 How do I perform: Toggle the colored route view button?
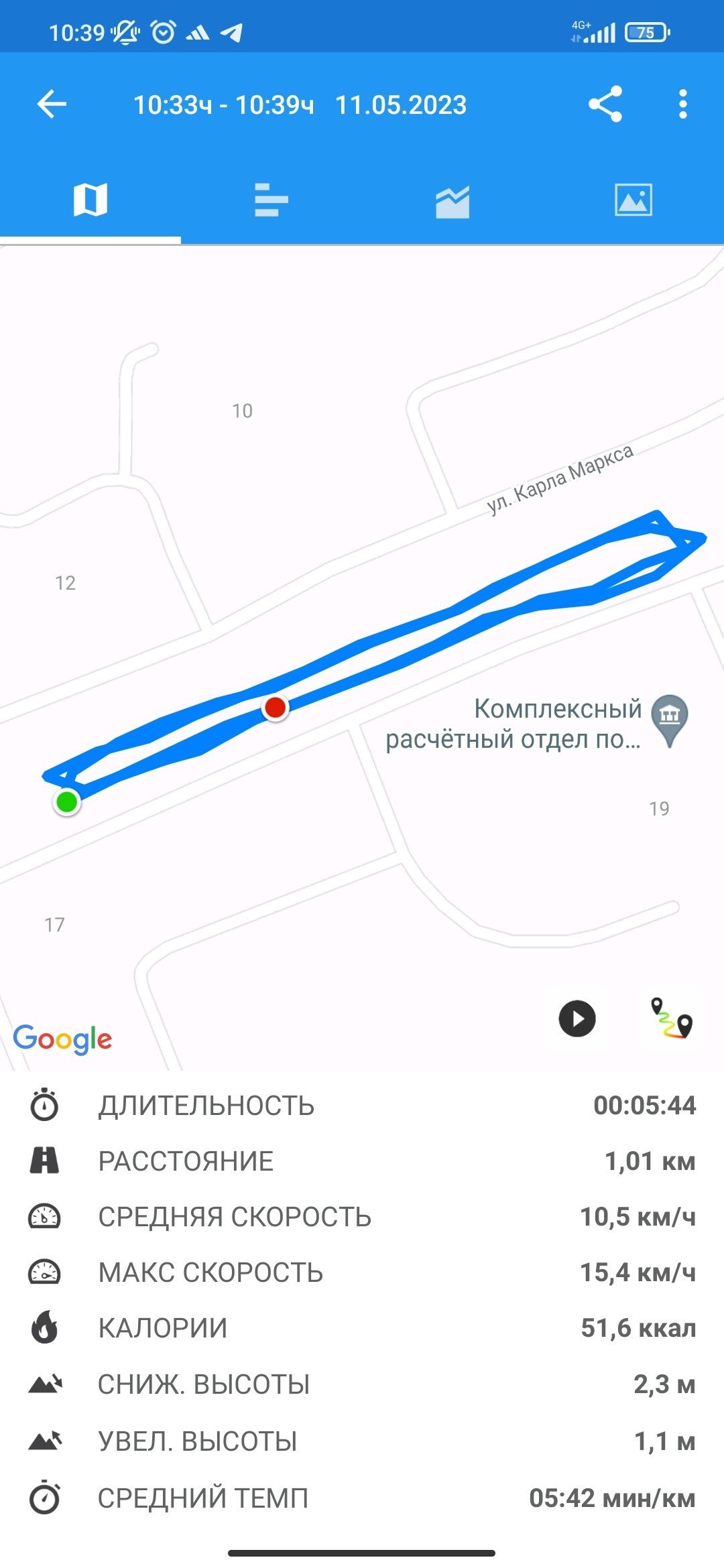pyautogui.click(x=671, y=1019)
